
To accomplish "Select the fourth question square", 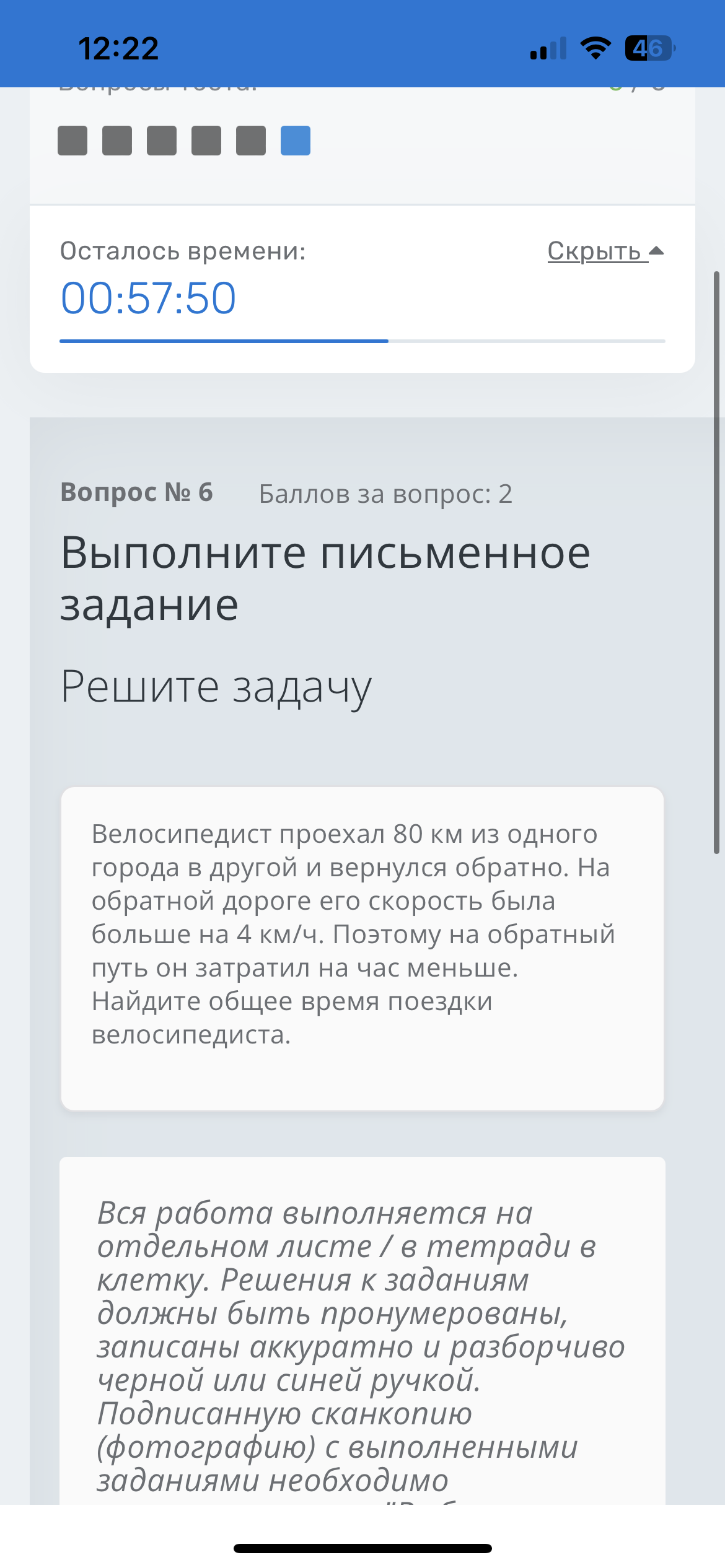I will click(206, 141).
